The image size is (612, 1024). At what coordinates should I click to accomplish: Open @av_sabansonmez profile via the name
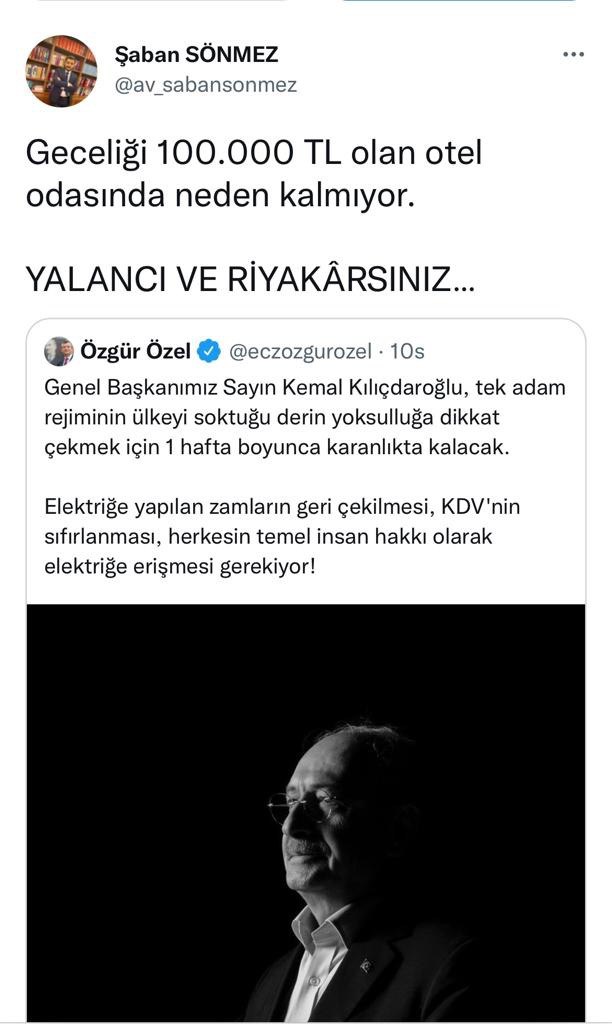pos(196,54)
